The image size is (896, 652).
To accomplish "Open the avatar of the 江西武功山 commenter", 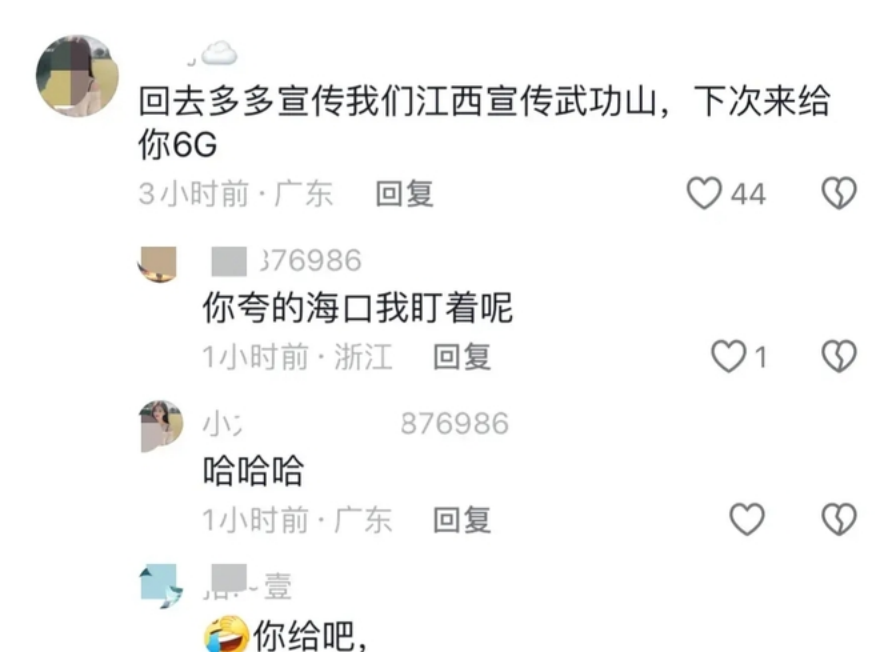I will [77, 76].
